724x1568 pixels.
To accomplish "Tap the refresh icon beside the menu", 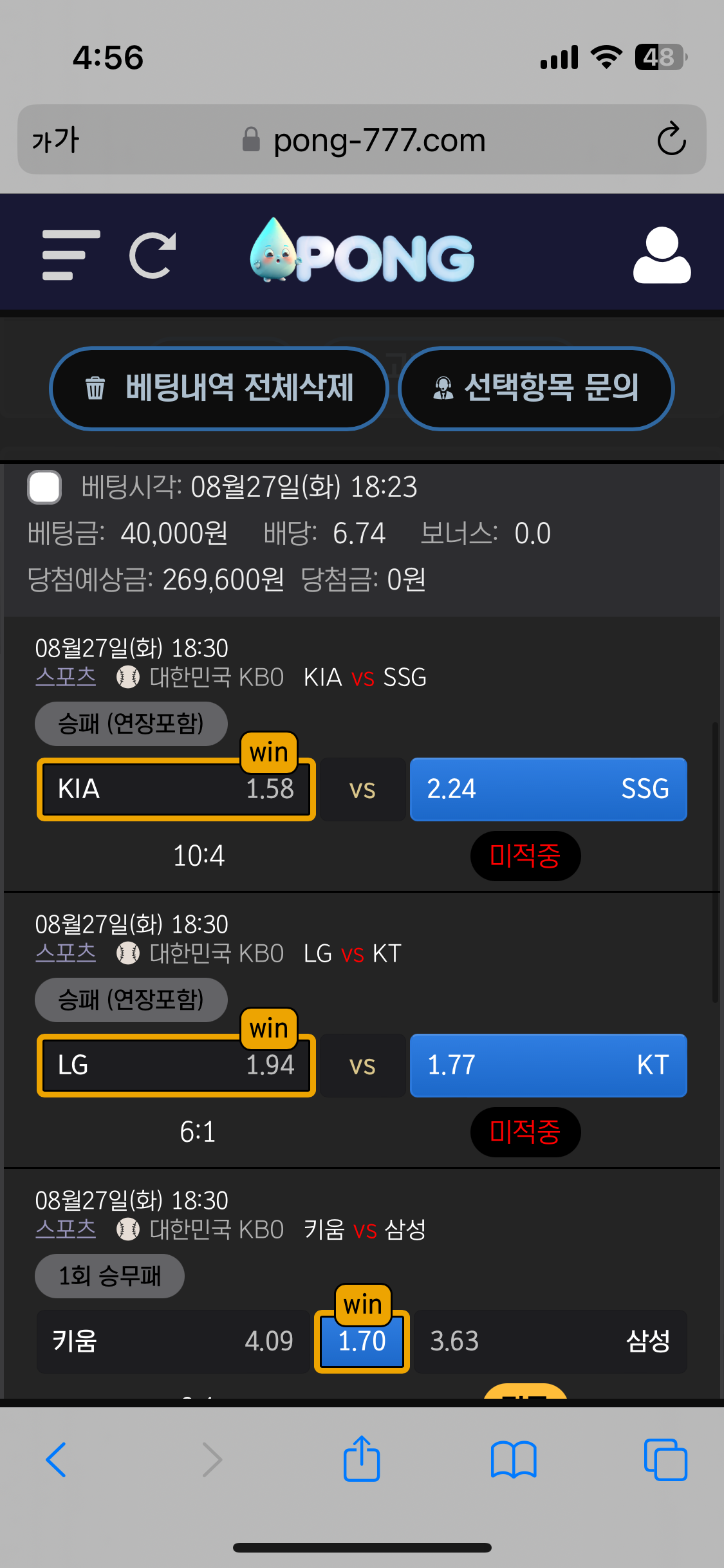I will pyautogui.click(x=153, y=255).
